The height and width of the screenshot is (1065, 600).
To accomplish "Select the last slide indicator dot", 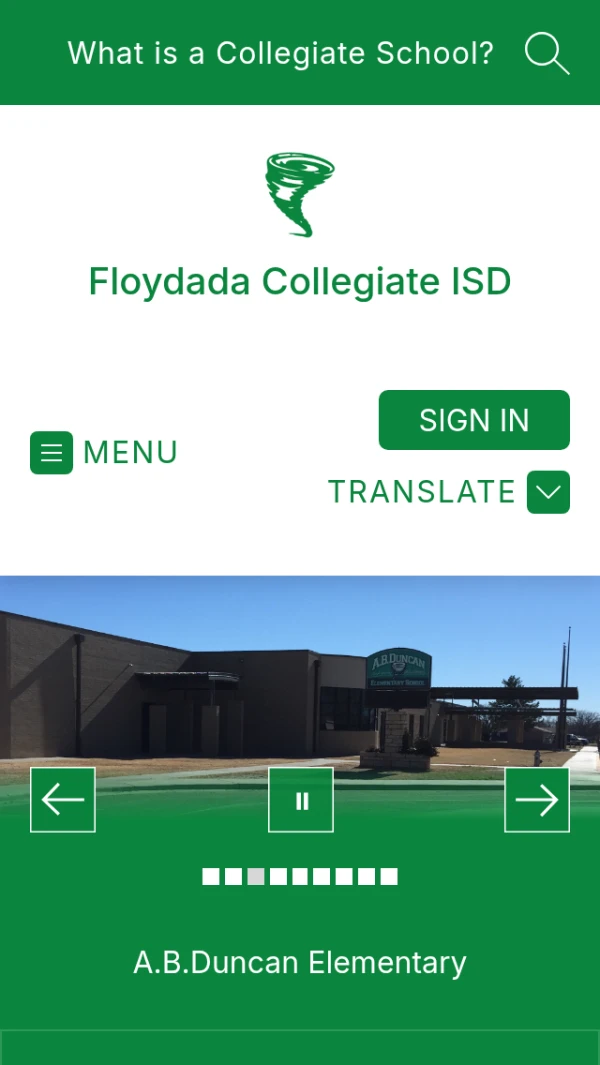I will 389,877.
